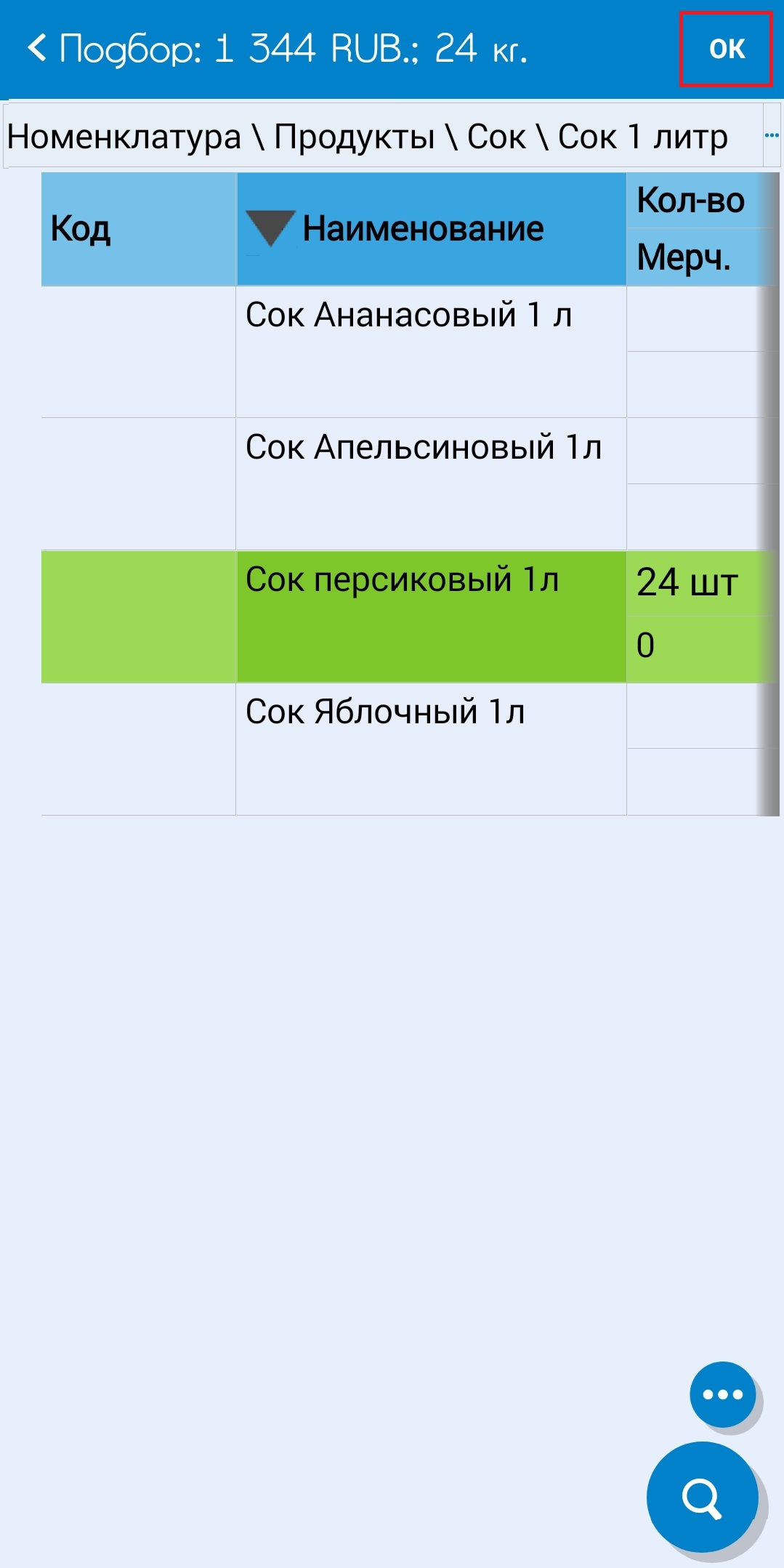Open the floating three-dots menu button
The height and width of the screenshot is (1568, 784).
[722, 1394]
